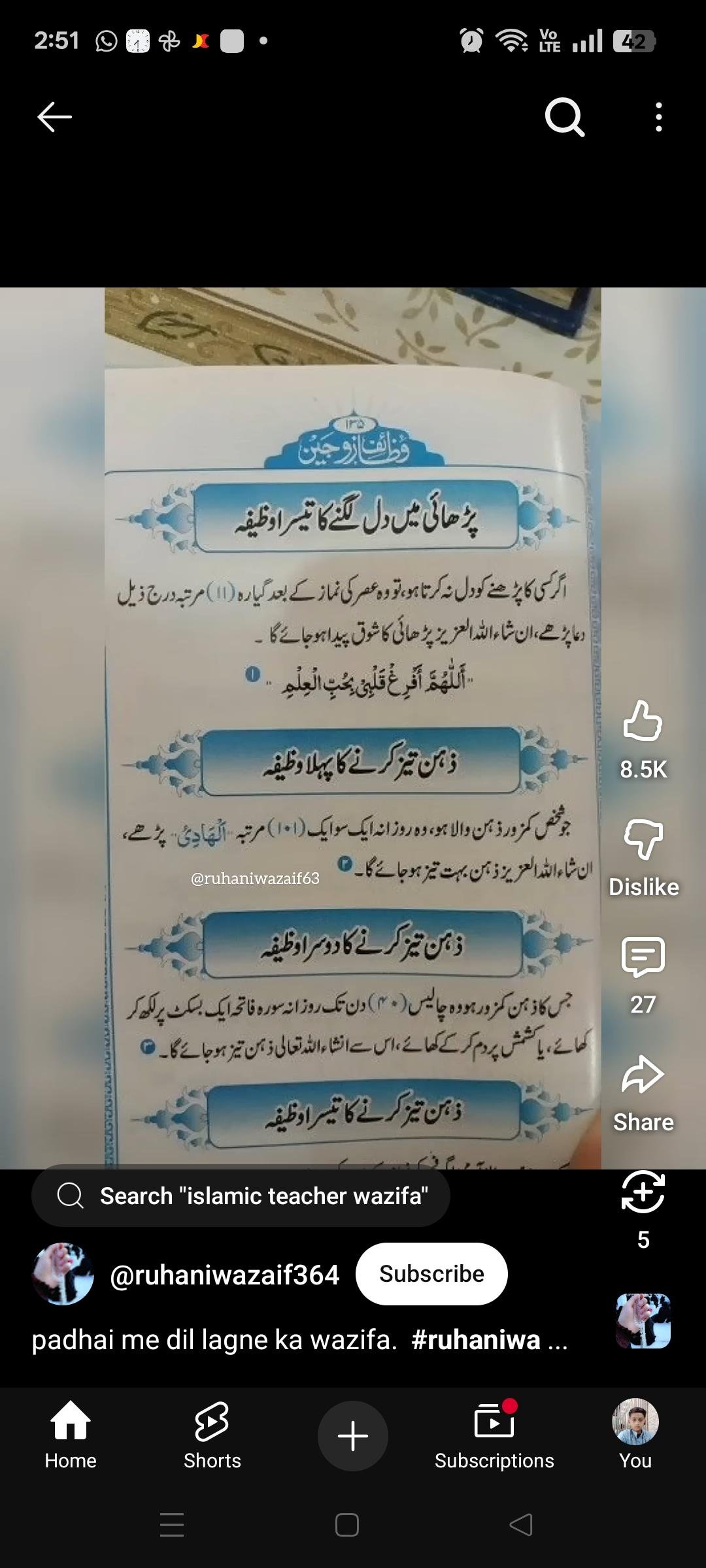Tap the Remix button
This screenshot has height=1568, width=706.
643,1192
